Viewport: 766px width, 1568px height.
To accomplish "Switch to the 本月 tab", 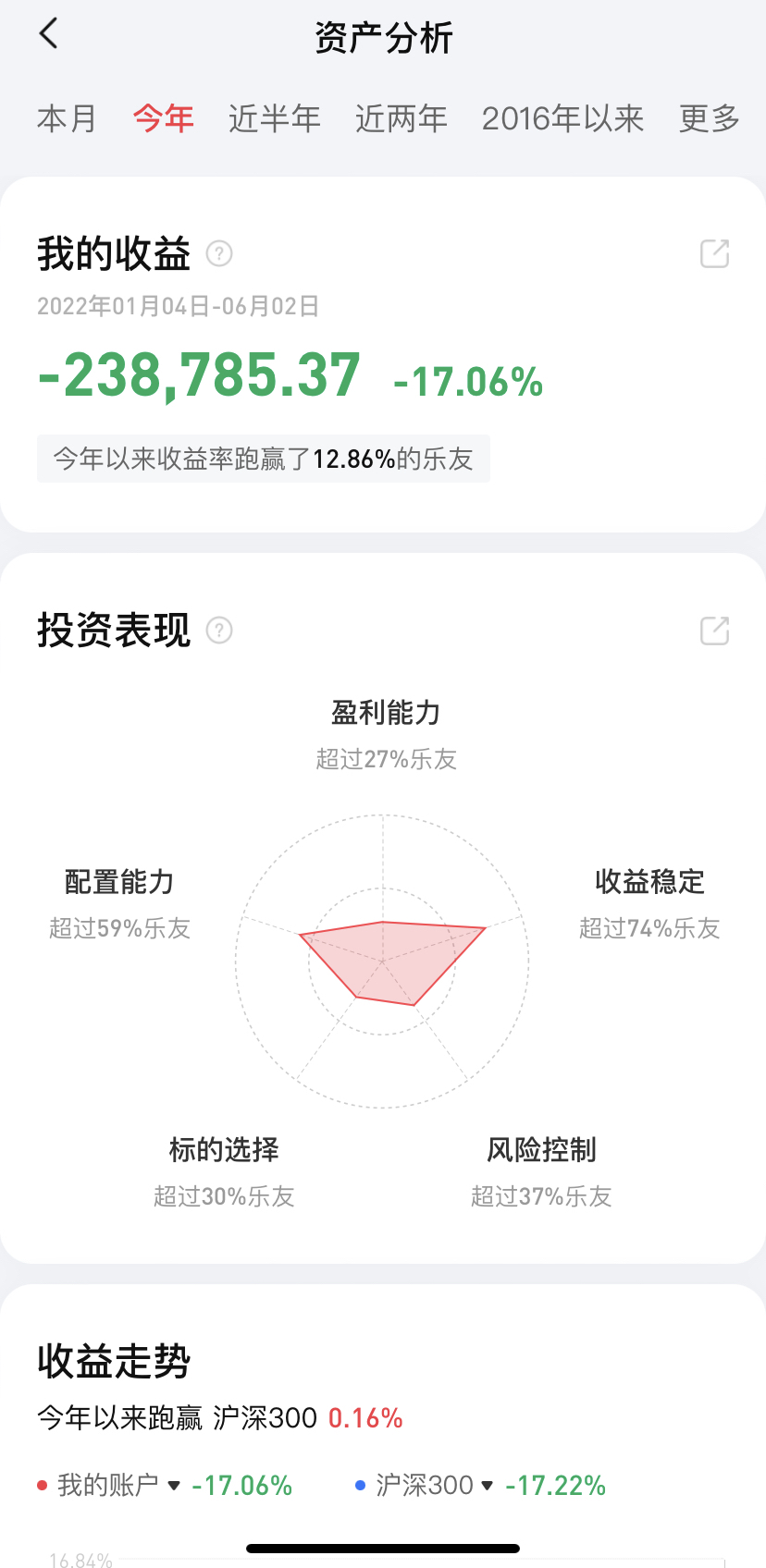I will tap(67, 118).
